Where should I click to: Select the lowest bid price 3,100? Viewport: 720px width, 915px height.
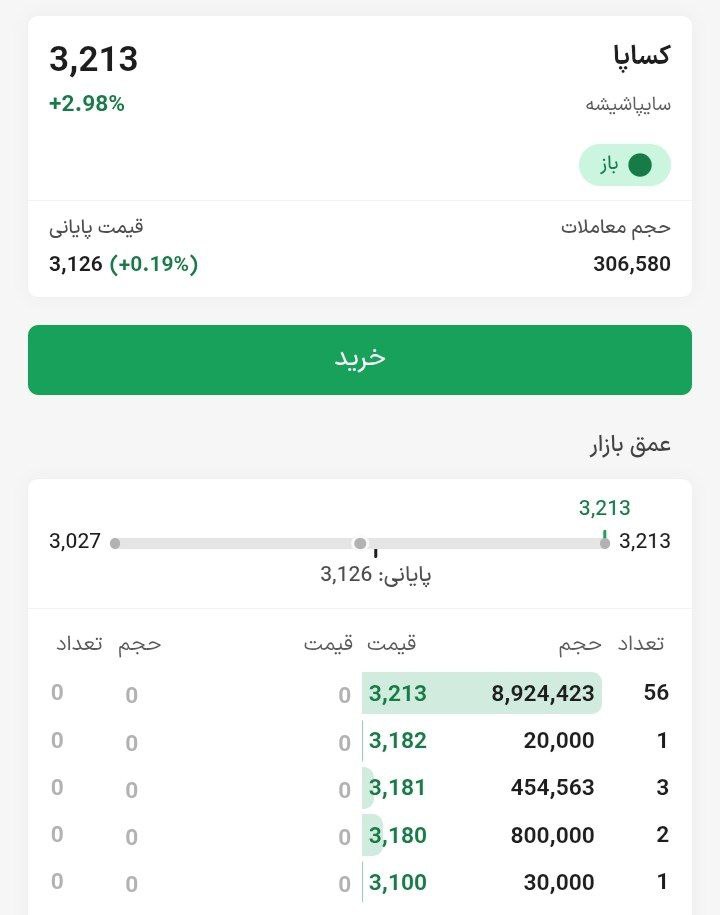coord(400,881)
